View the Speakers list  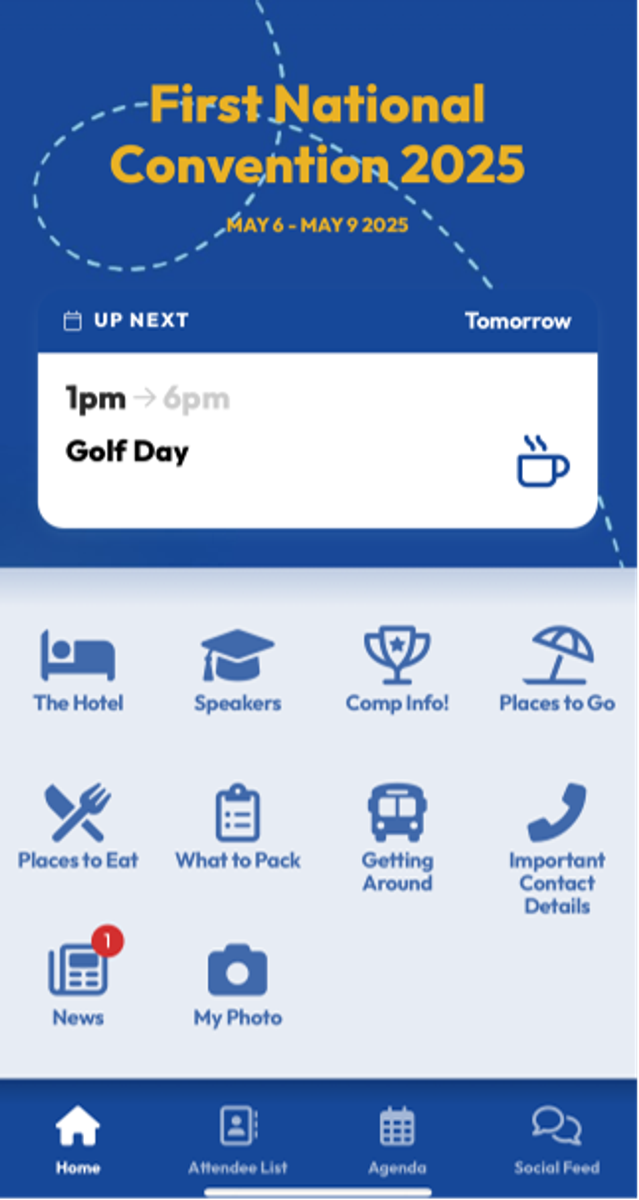[x=237, y=670]
